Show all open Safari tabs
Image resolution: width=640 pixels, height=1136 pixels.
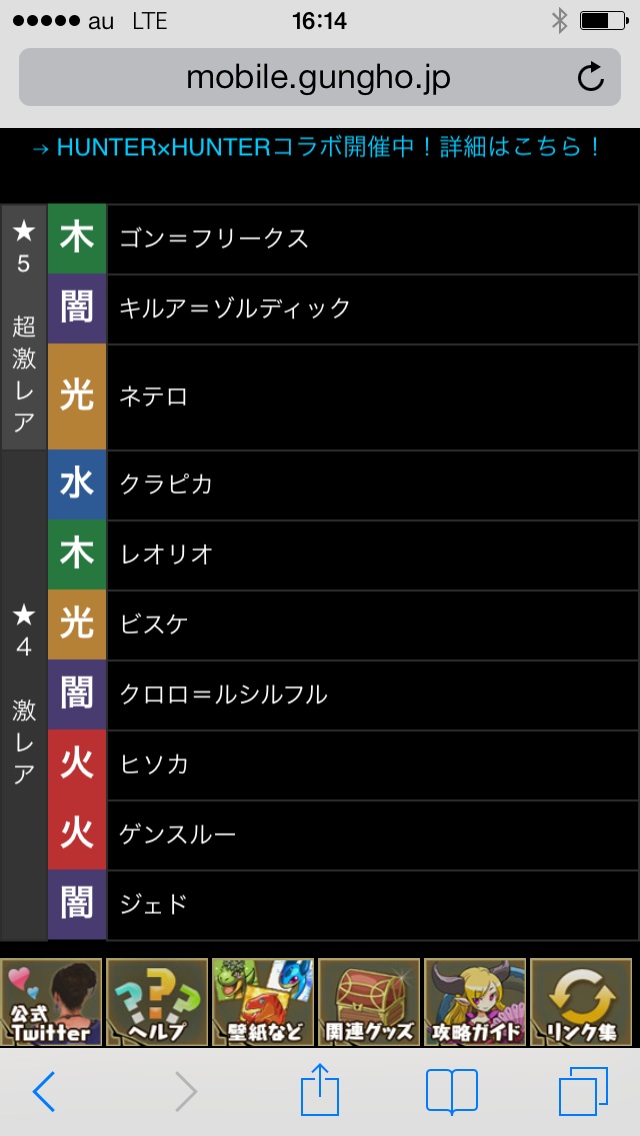point(583,1092)
